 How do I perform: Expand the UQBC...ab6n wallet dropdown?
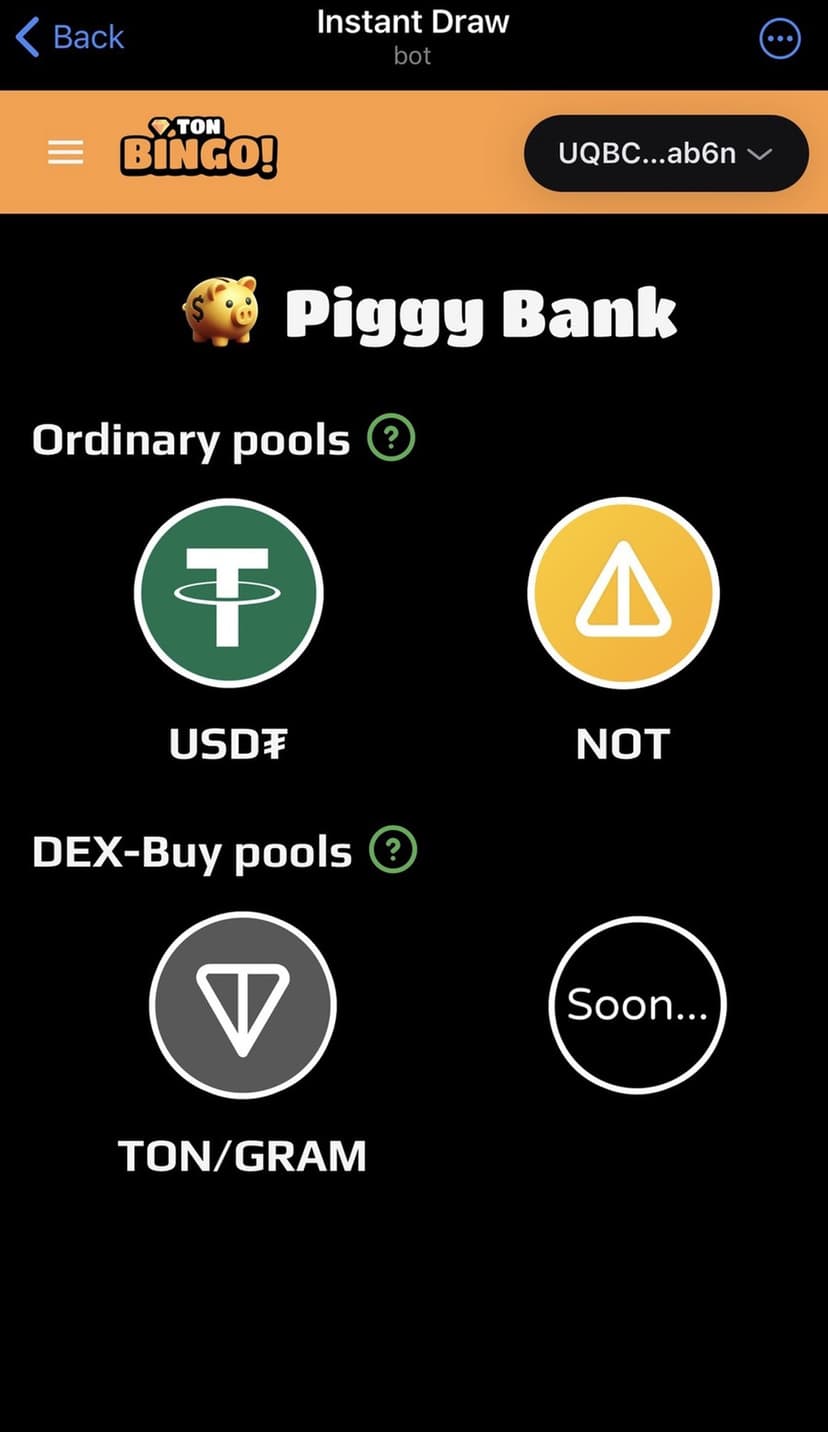click(x=665, y=153)
